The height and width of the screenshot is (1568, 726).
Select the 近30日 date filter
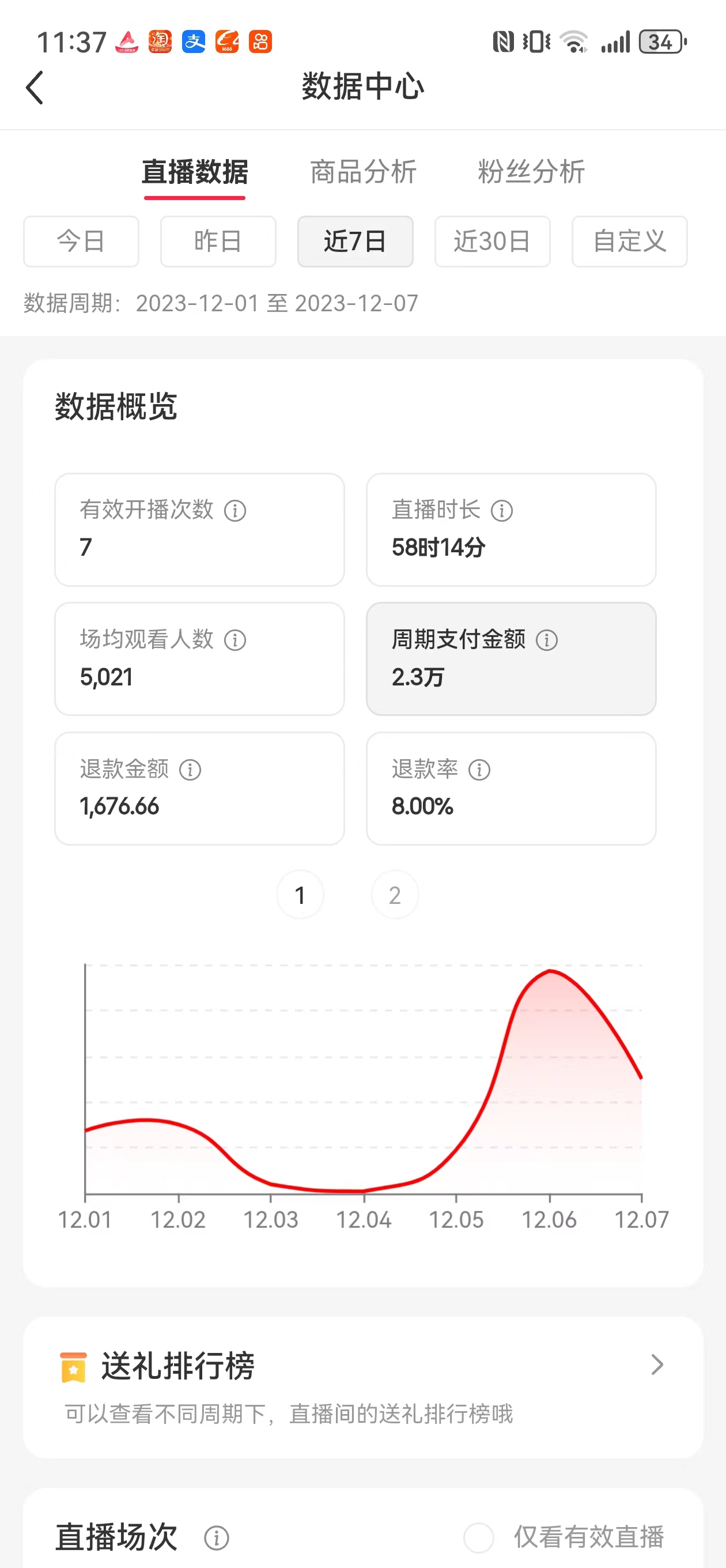coord(492,242)
